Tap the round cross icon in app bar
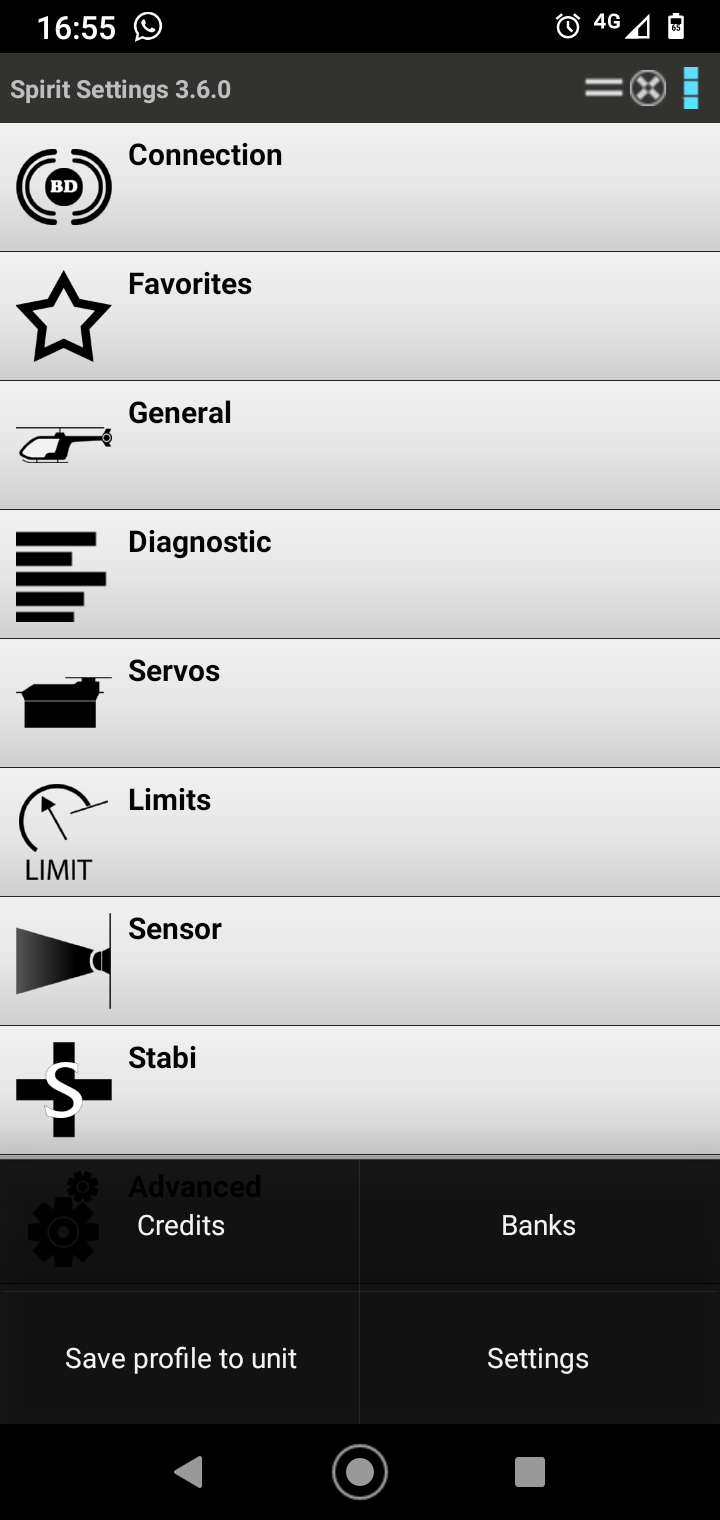This screenshot has width=720, height=1520. (x=648, y=88)
